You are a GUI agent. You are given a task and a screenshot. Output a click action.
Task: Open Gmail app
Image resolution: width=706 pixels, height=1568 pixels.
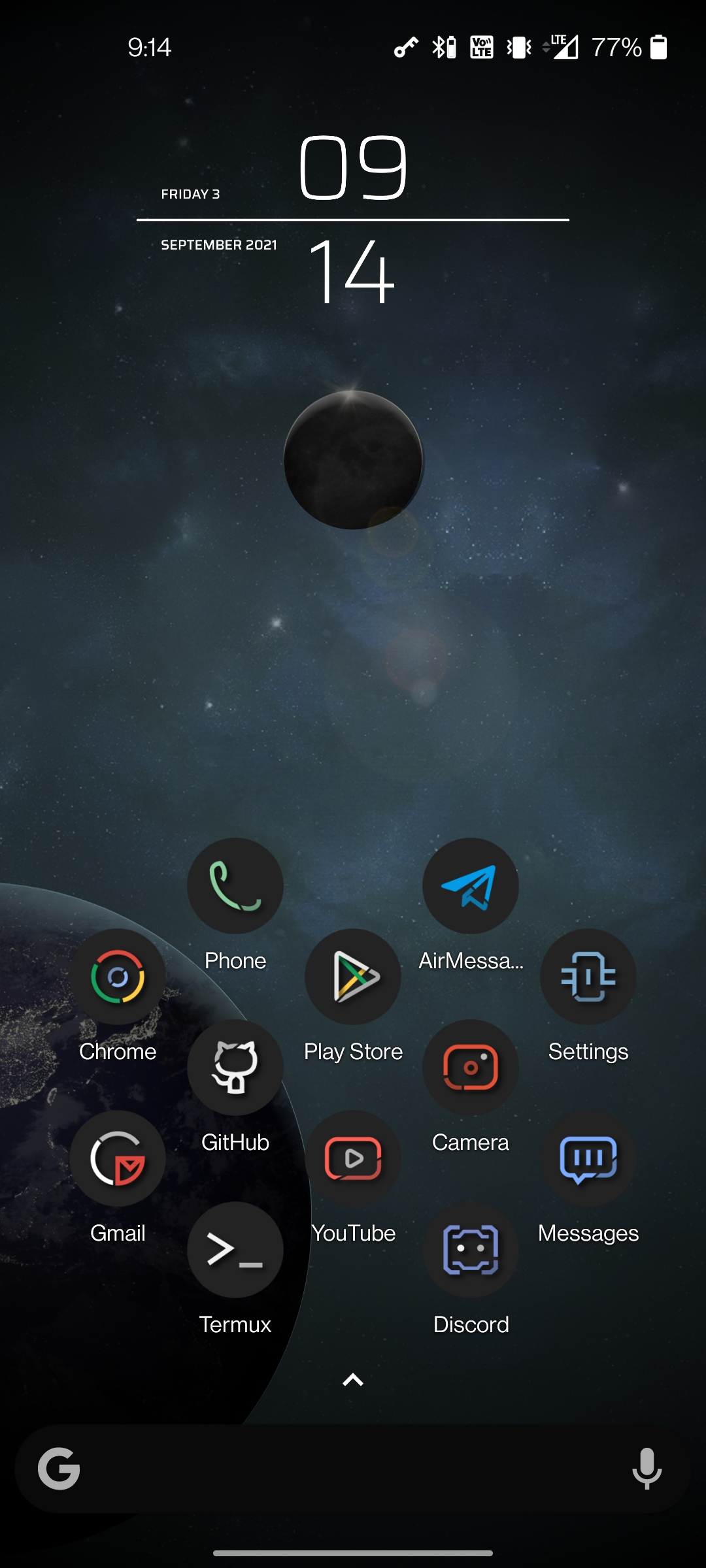pos(118,1158)
